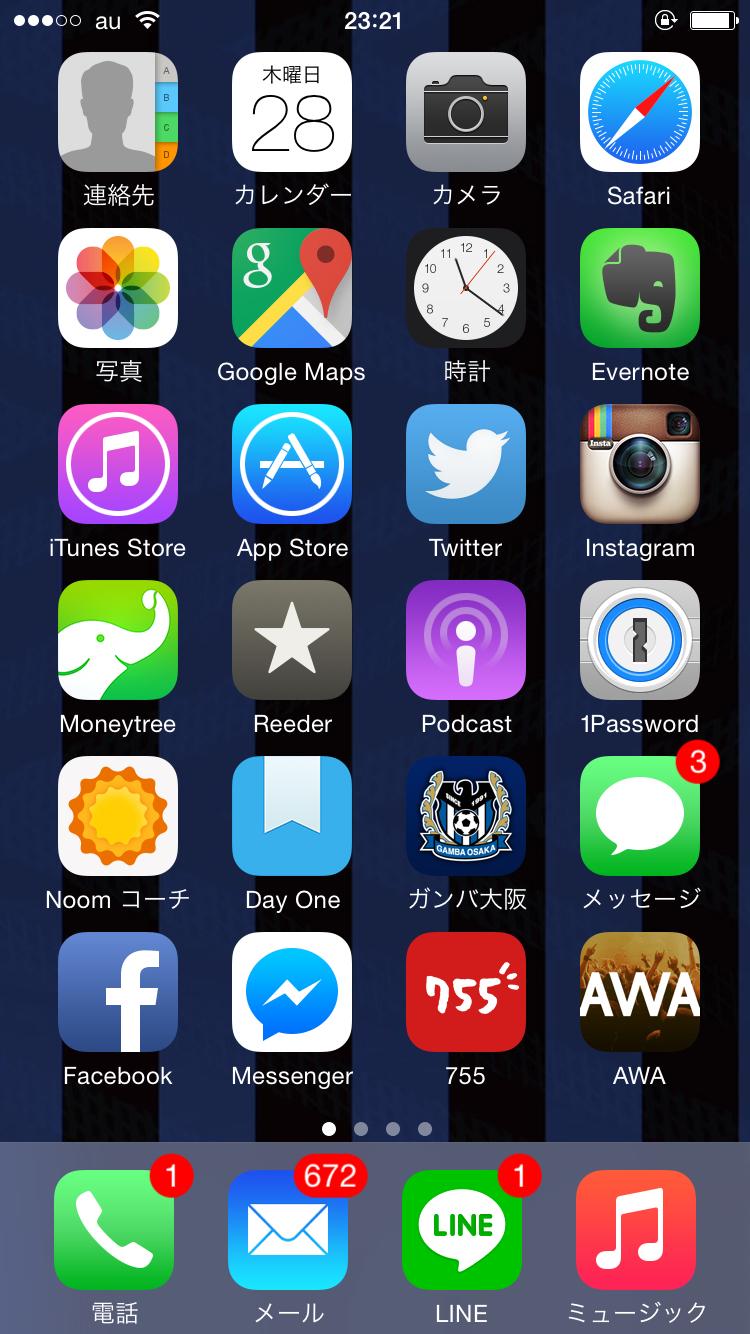This screenshot has width=750, height=1334.
Task: Open メール with 672 unread emails
Action: point(288,1230)
